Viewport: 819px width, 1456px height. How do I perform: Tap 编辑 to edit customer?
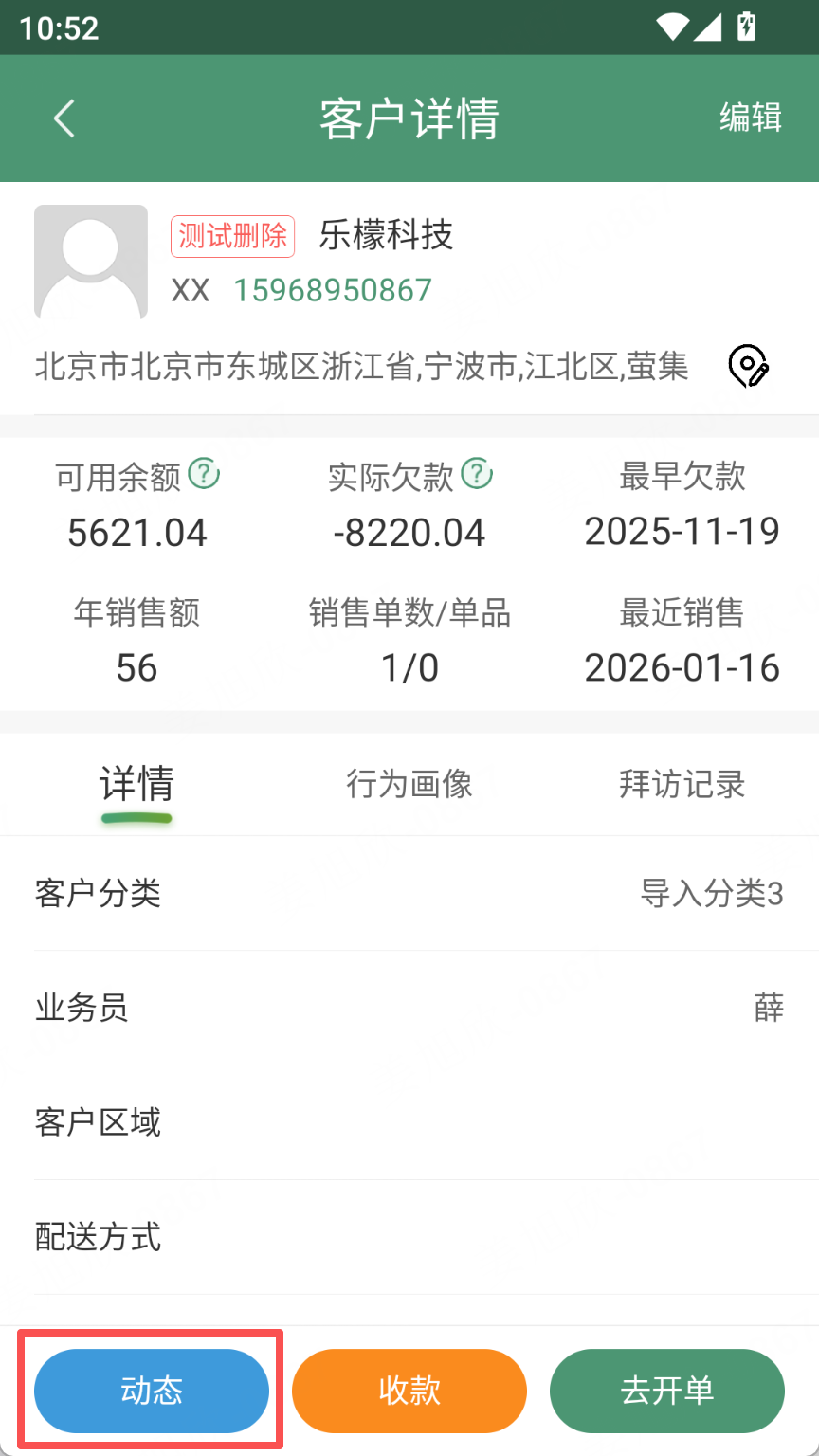(x=750, y=118)
